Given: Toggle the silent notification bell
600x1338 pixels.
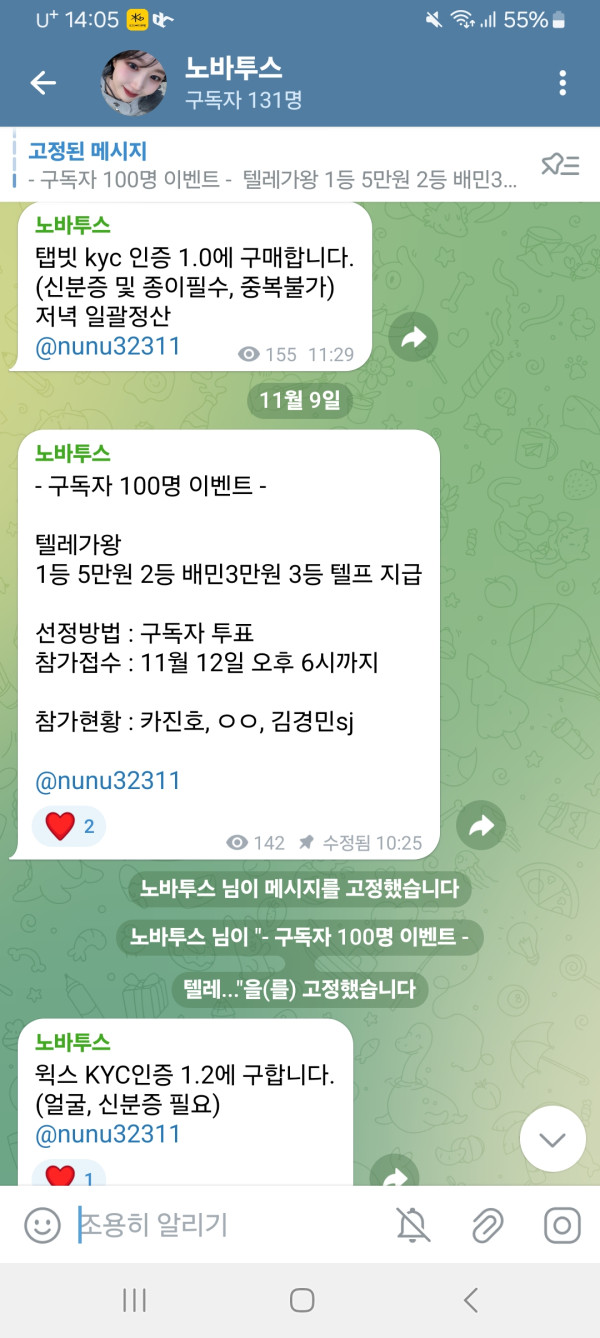Looking at the screenshot, I should (x=413, y=1224).
